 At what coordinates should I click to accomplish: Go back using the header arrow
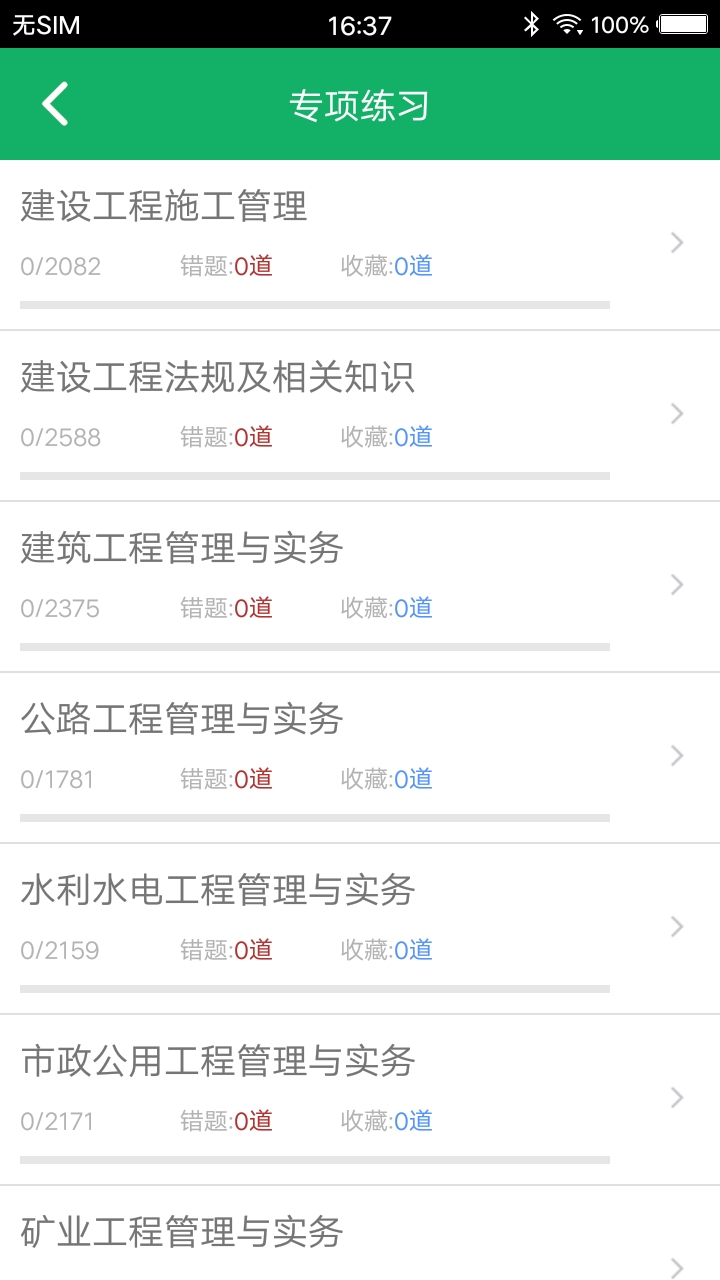pyautogui.click(x=56, y=104)
